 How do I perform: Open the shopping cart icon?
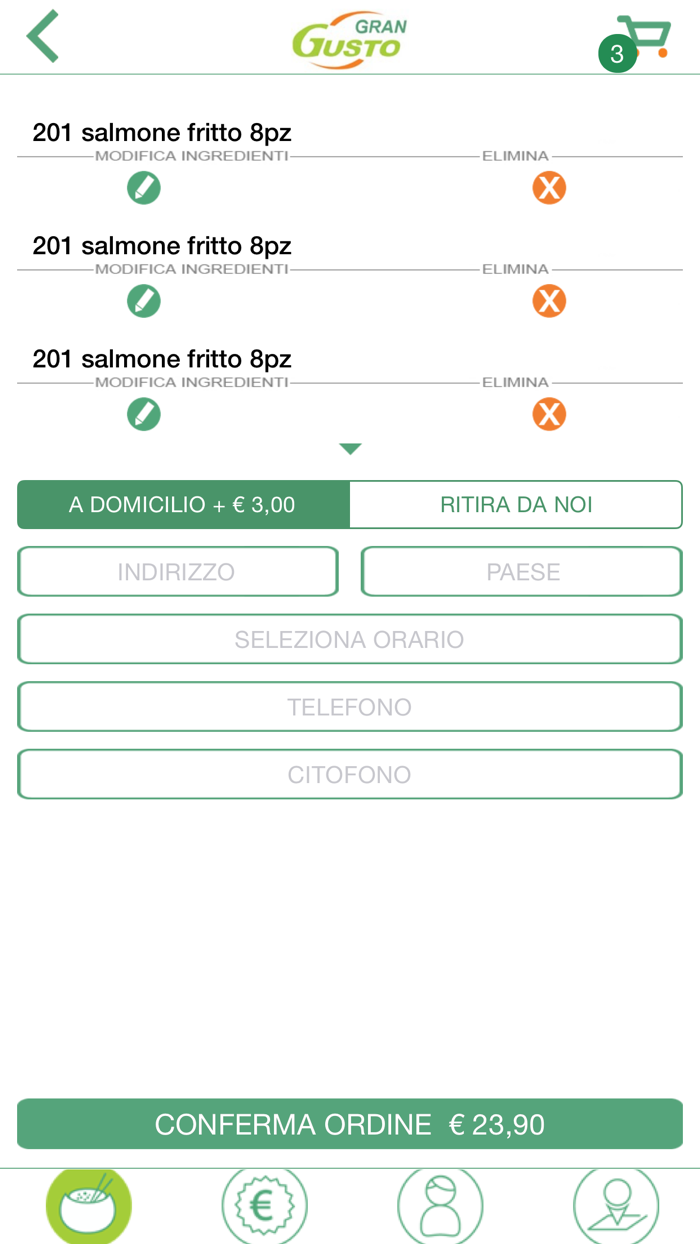[x=638, y=41]
